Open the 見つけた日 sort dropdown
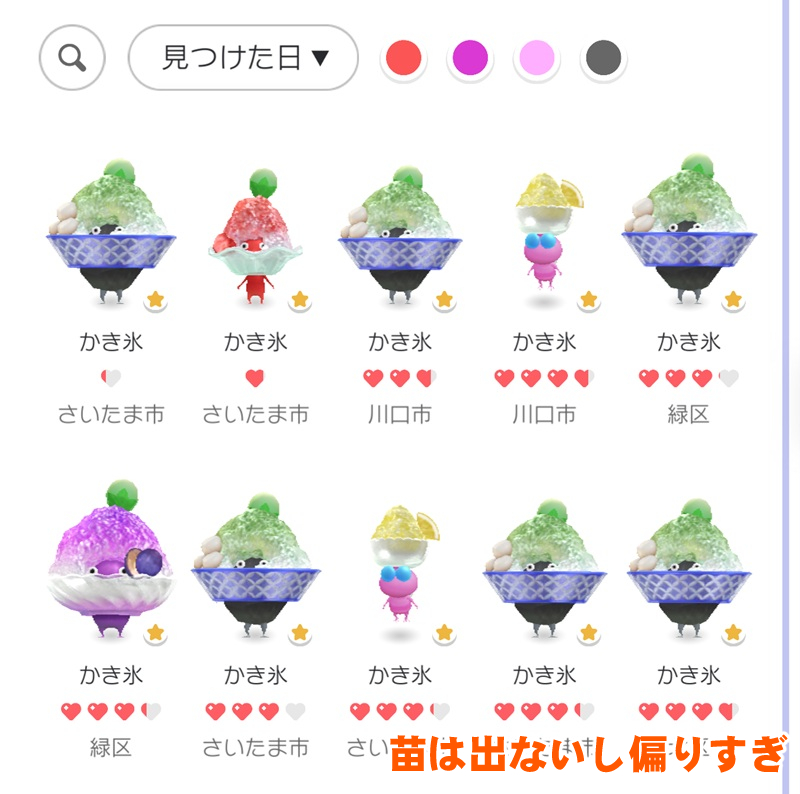The width and height of the screenshot is (800, 794). point(243,58)
